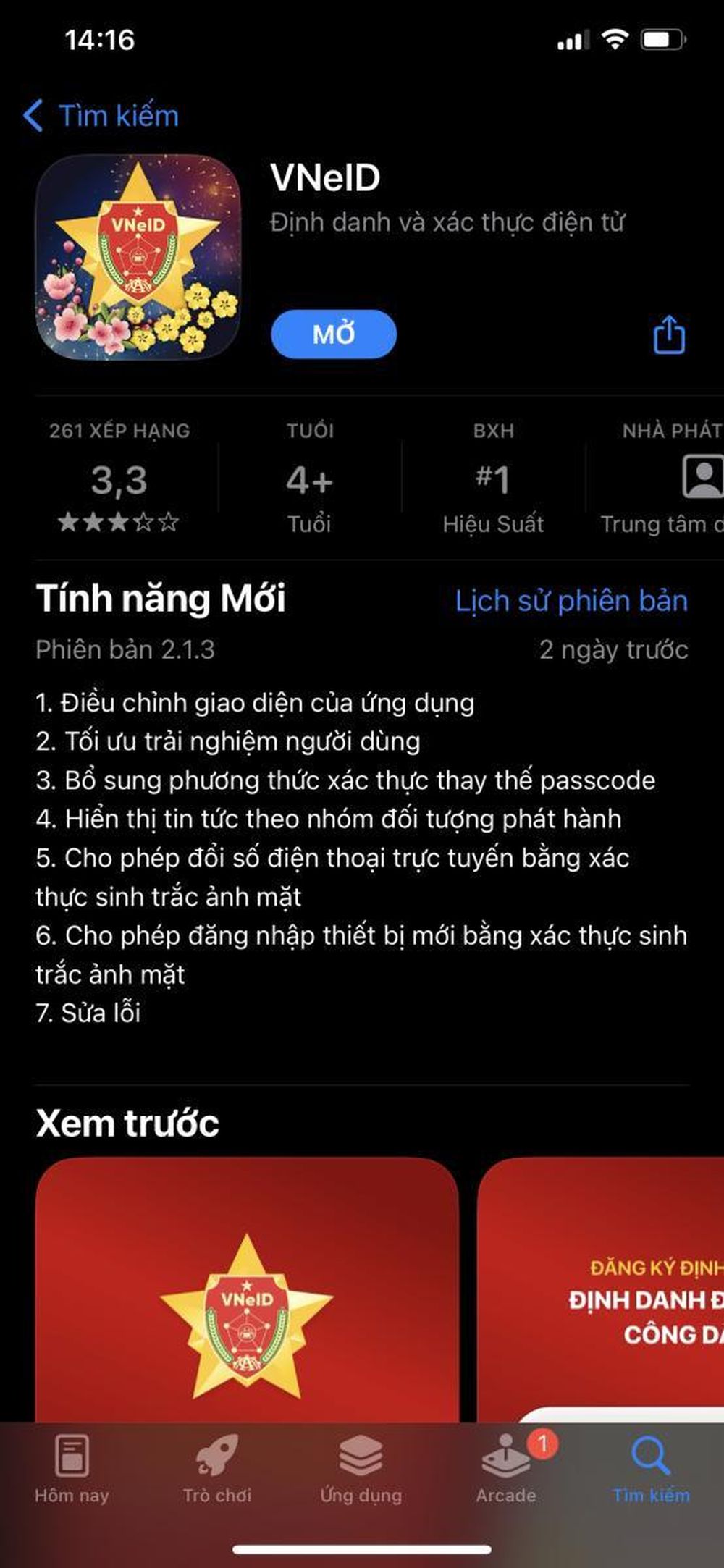
Task: Open the #1 Hiệu Suất chart ranking
Action: pyautogui.click(x=493, y=479)
